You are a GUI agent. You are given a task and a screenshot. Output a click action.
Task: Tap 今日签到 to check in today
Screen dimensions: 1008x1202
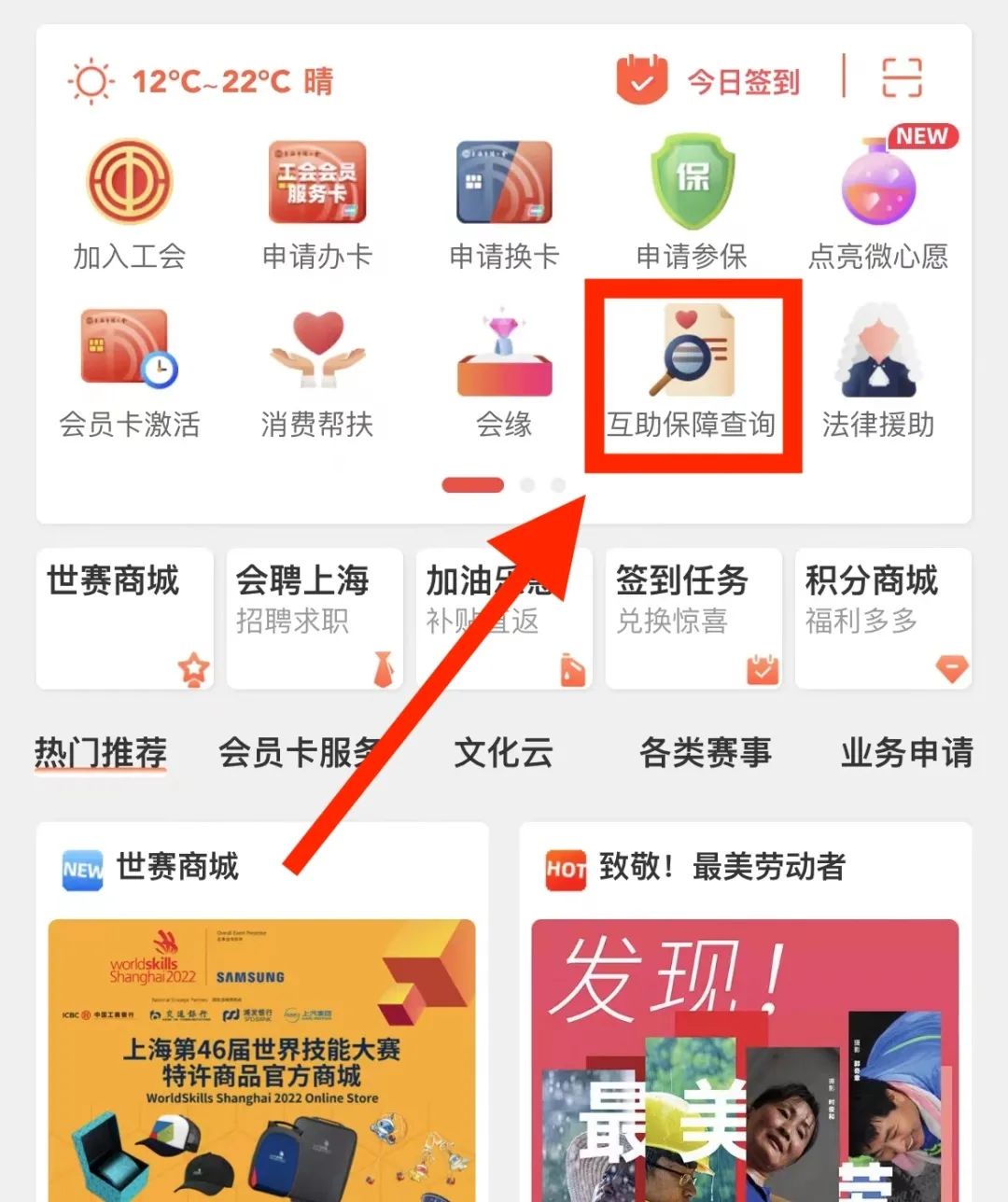point(709,81)
